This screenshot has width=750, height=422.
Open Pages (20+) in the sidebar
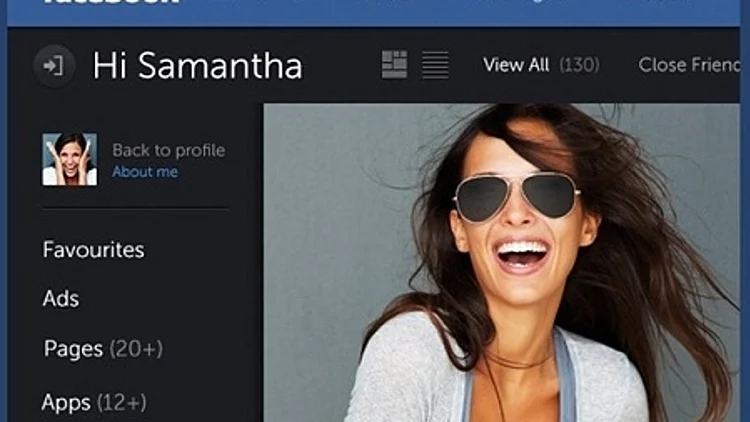(102, 349)
